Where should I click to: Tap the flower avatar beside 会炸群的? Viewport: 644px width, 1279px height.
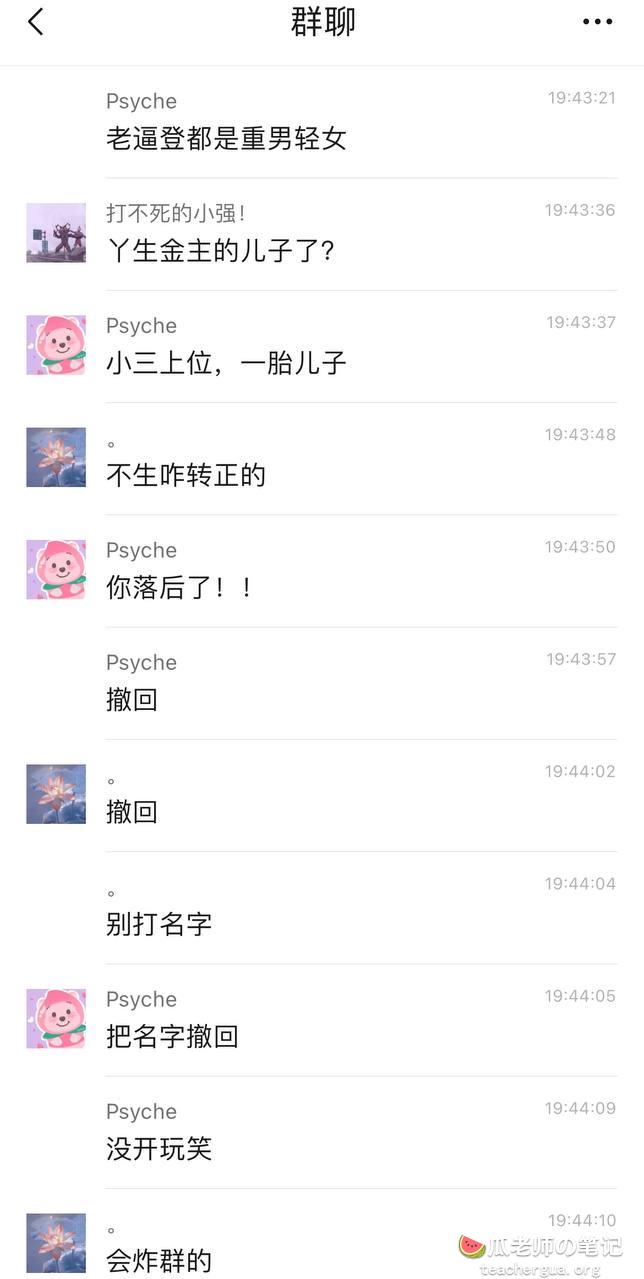tap(56, 1242)
